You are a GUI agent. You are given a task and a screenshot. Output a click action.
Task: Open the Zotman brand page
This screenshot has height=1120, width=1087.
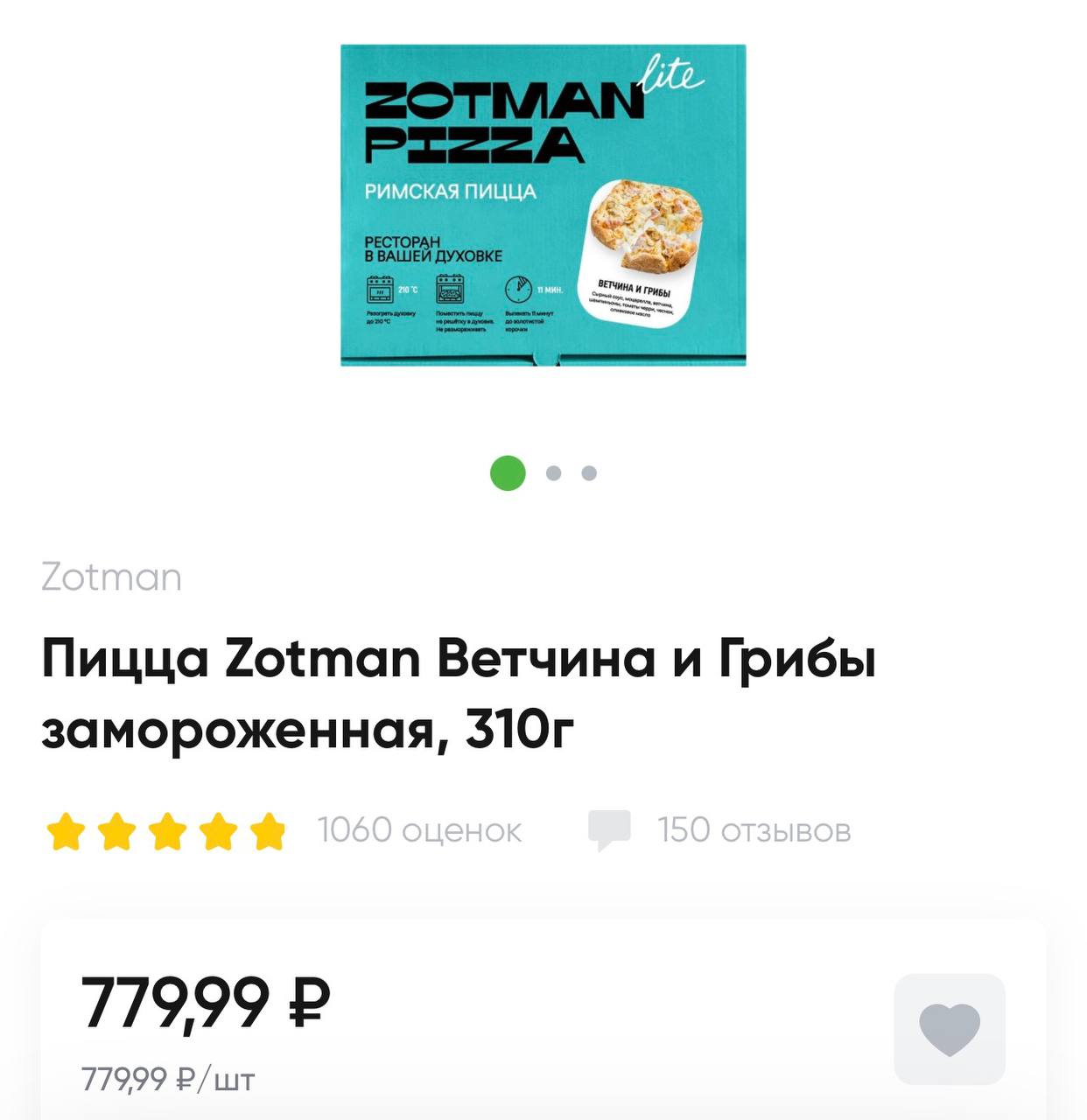(110, 576)
